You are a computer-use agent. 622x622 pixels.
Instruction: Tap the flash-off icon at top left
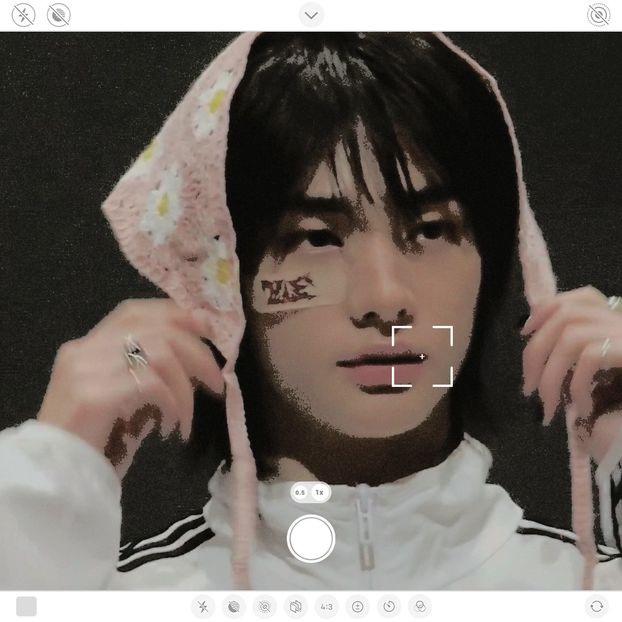tap(23, 15)
